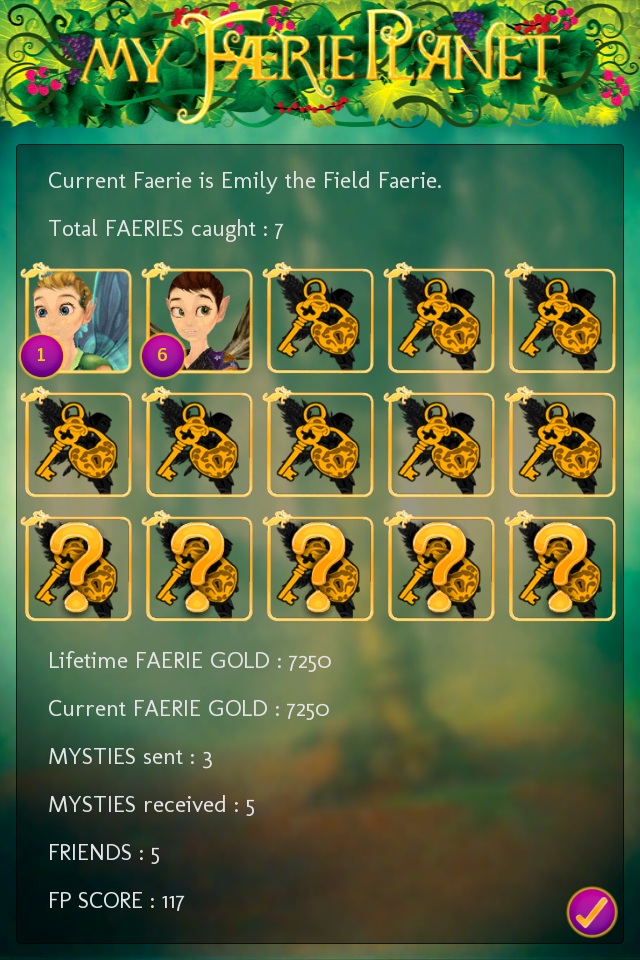
Task: Open the blonde faerie portrait badged 1
Action: (78, 320)
